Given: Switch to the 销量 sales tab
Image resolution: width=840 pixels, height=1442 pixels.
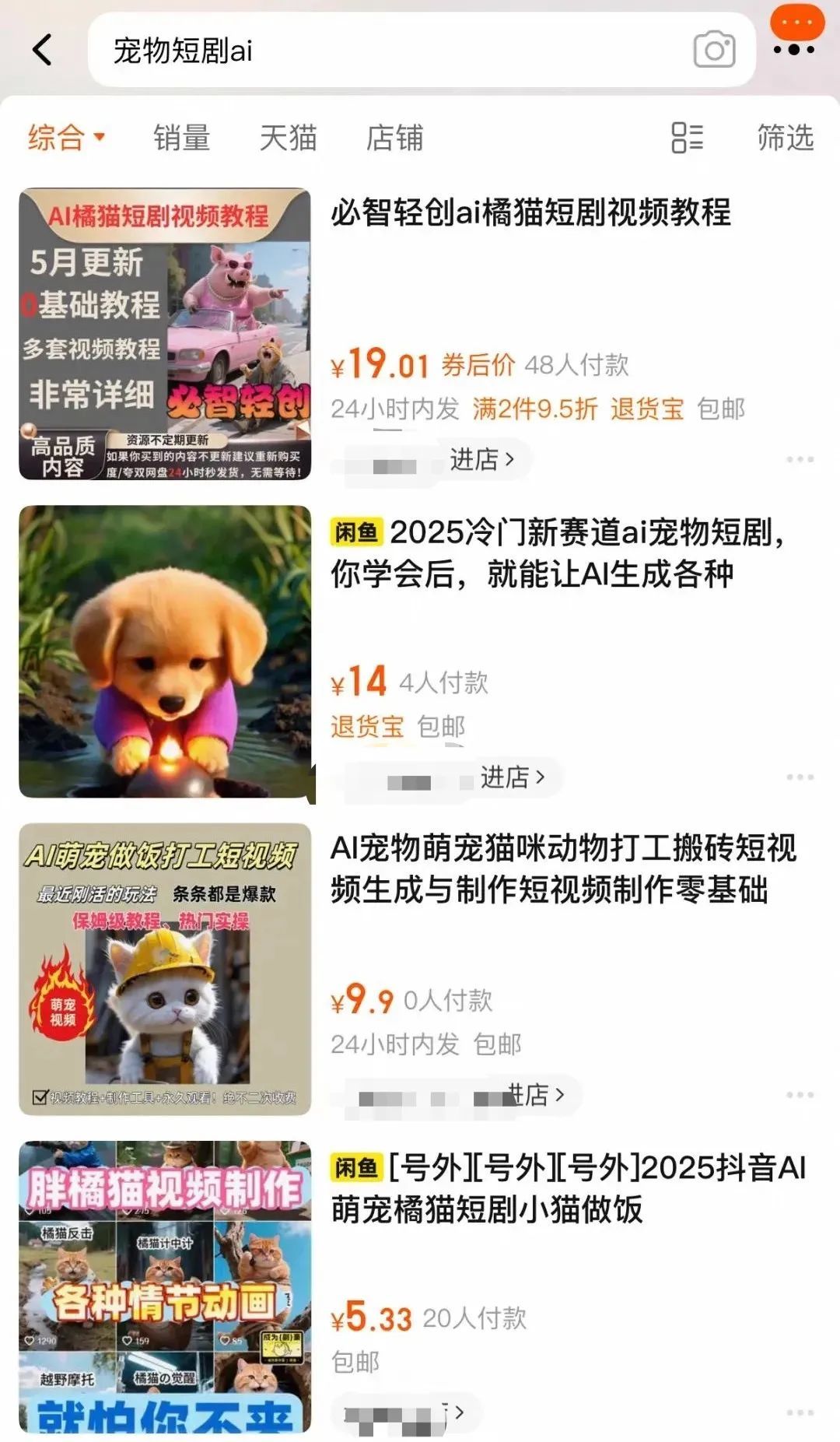Looking at the screenshot, I should click(180, 139).
